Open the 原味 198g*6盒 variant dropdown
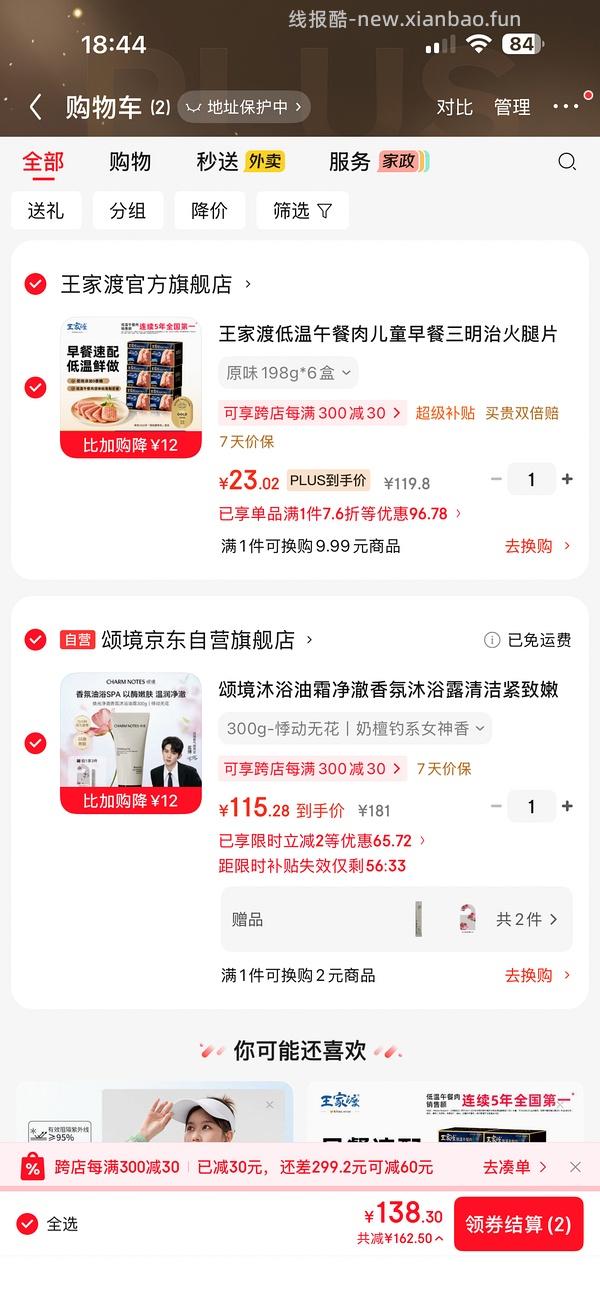Viewport: 600px width, 1303px height. [288, 373]
